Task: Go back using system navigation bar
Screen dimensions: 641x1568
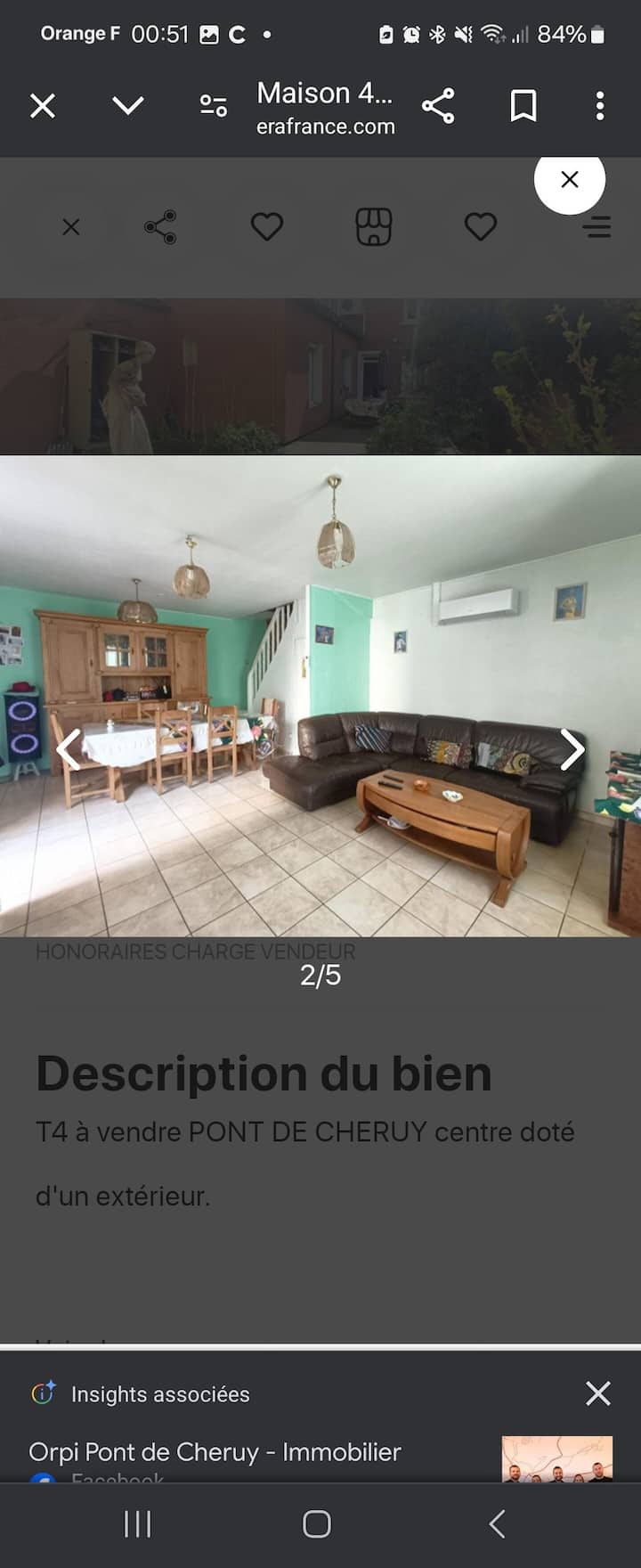Action: click(498, 1523)
